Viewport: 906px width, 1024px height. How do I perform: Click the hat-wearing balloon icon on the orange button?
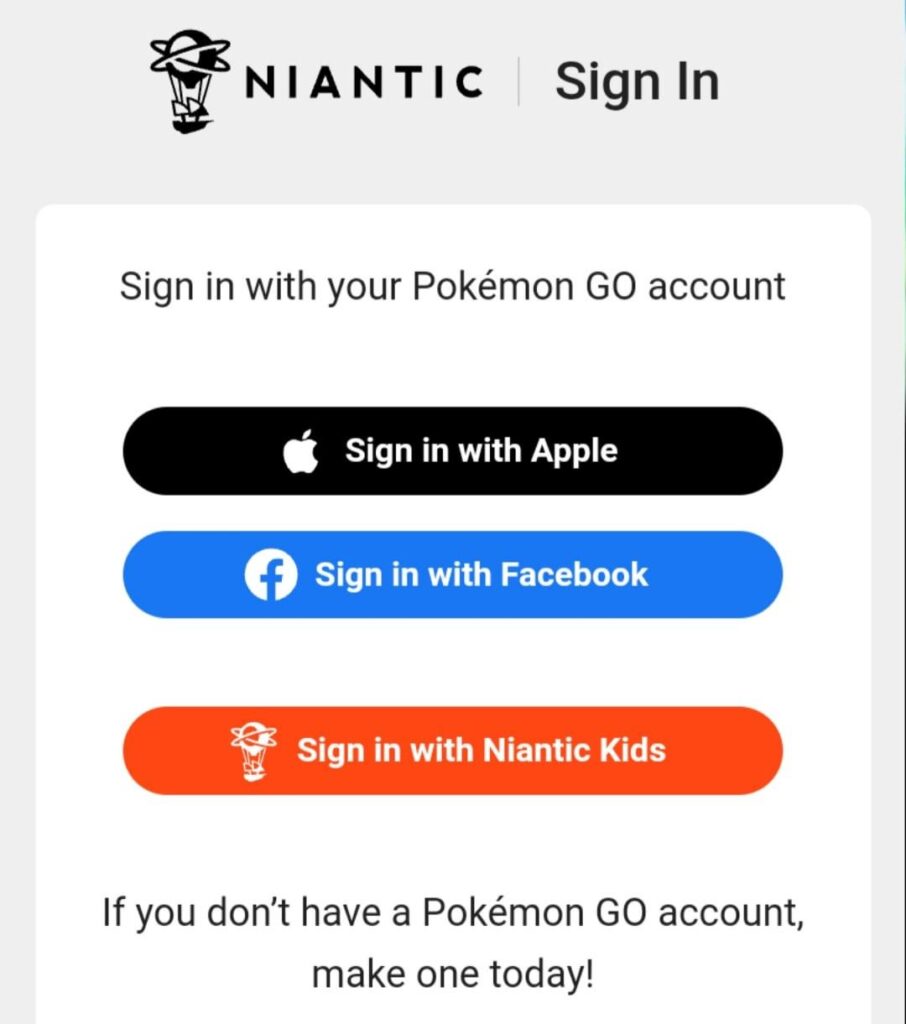[252, 750]
